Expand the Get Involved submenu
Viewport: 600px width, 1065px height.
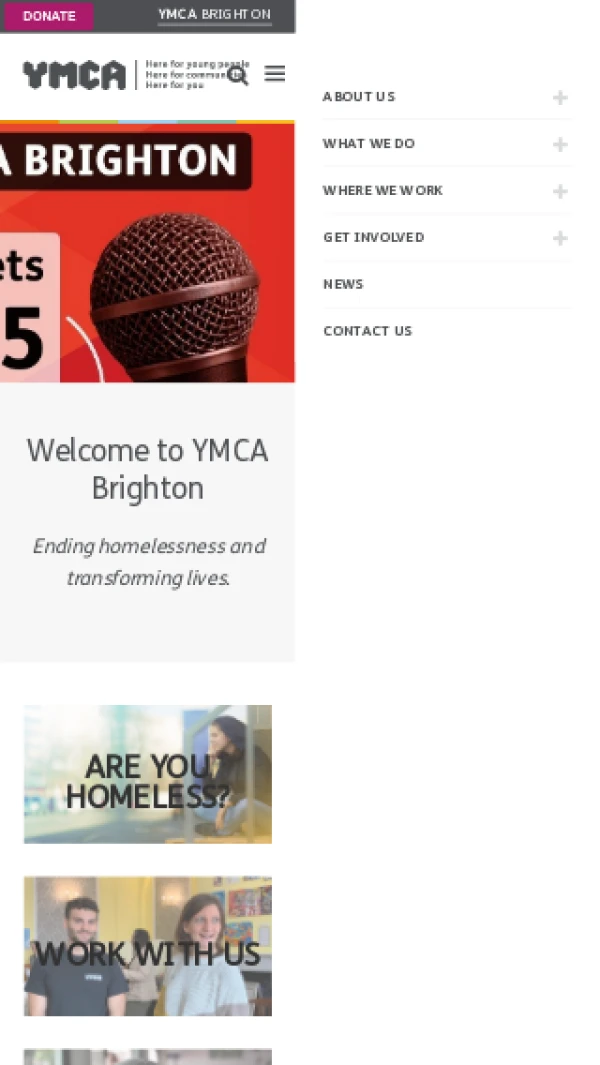pyautogui.click(x=560, y=238)
